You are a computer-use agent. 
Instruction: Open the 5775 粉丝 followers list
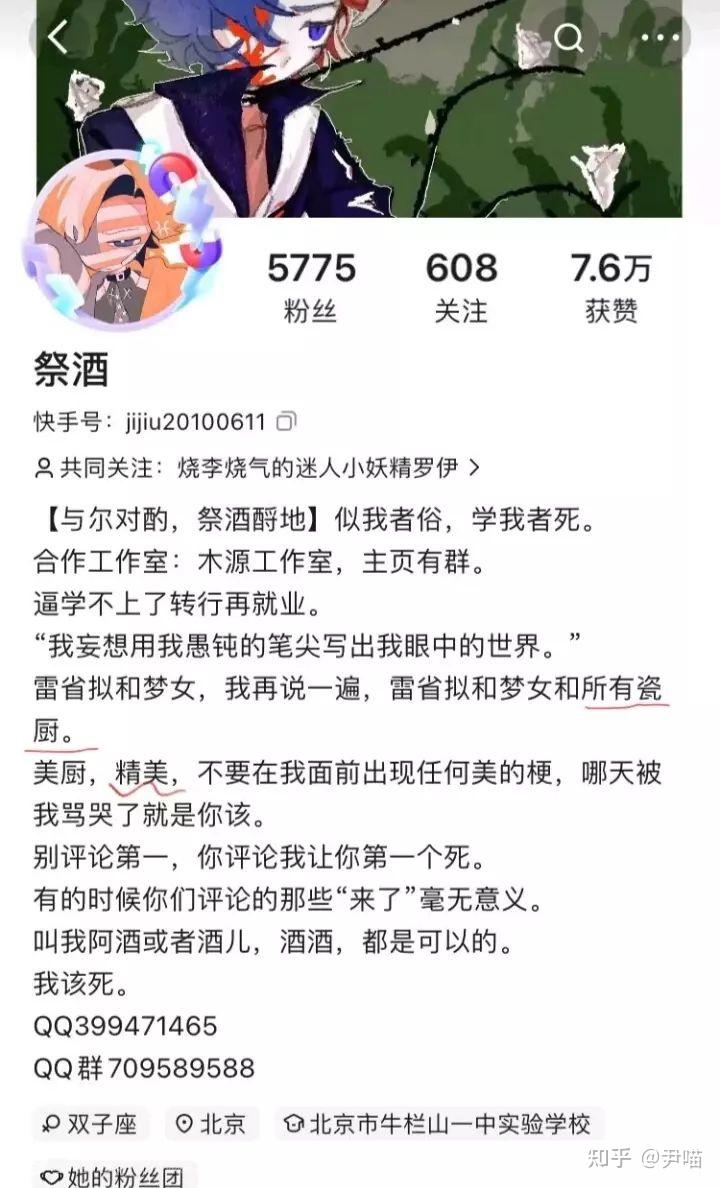click(x=311, y=288)
